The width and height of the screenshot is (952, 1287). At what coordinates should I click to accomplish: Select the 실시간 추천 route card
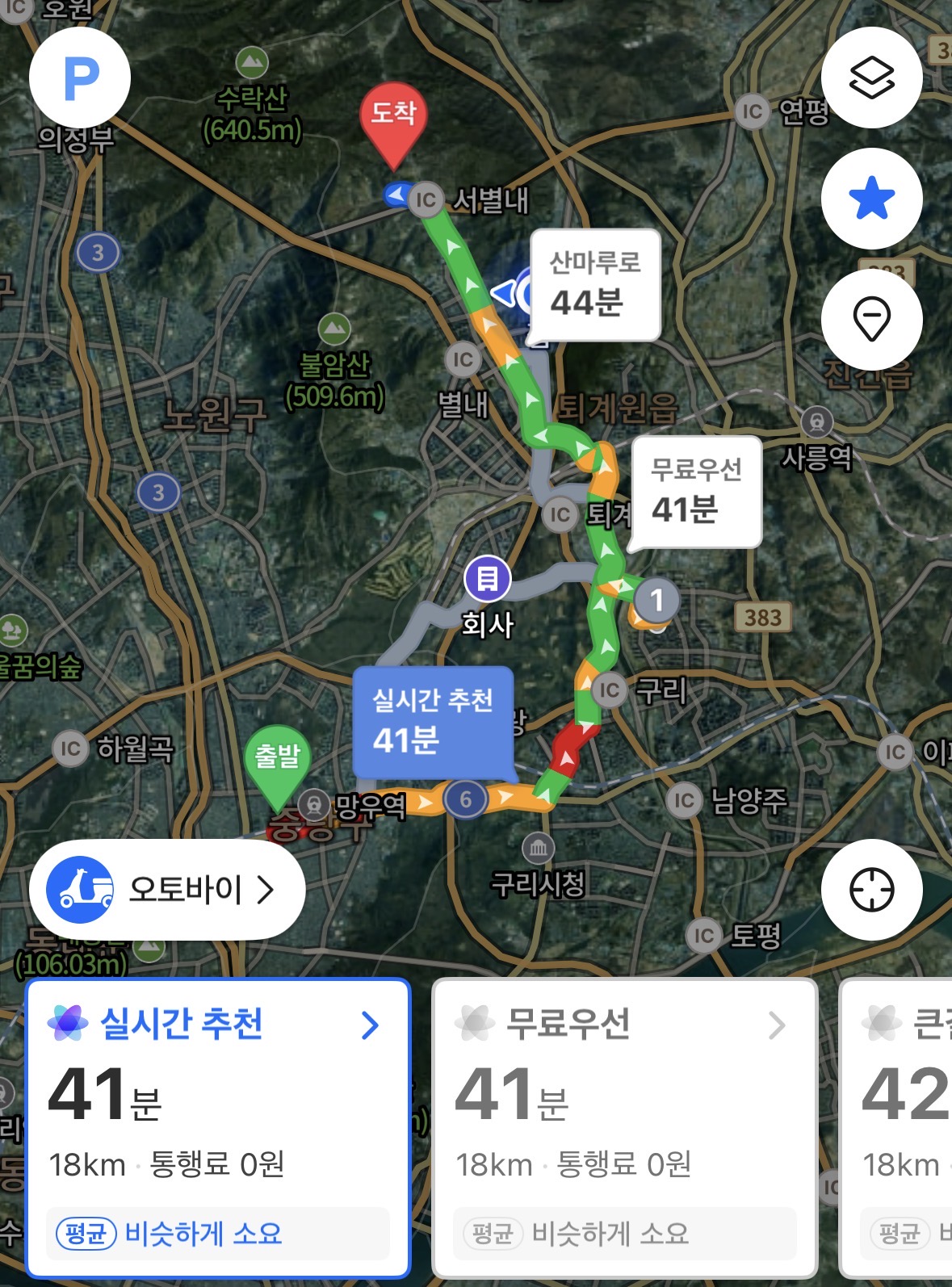pos(218,1128)
